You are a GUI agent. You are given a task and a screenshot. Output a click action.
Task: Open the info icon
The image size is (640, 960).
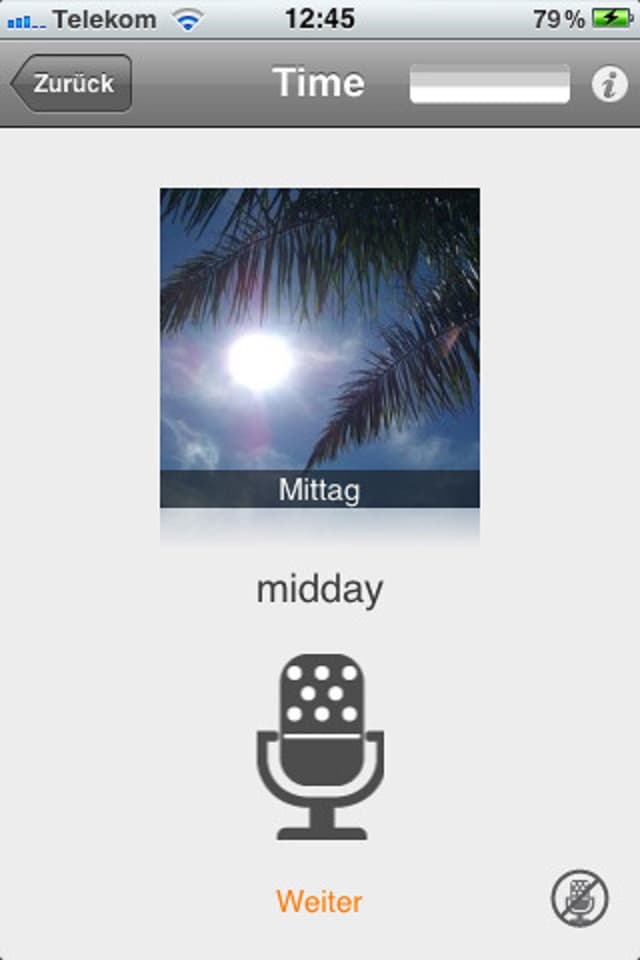click(x=609, y=84)
